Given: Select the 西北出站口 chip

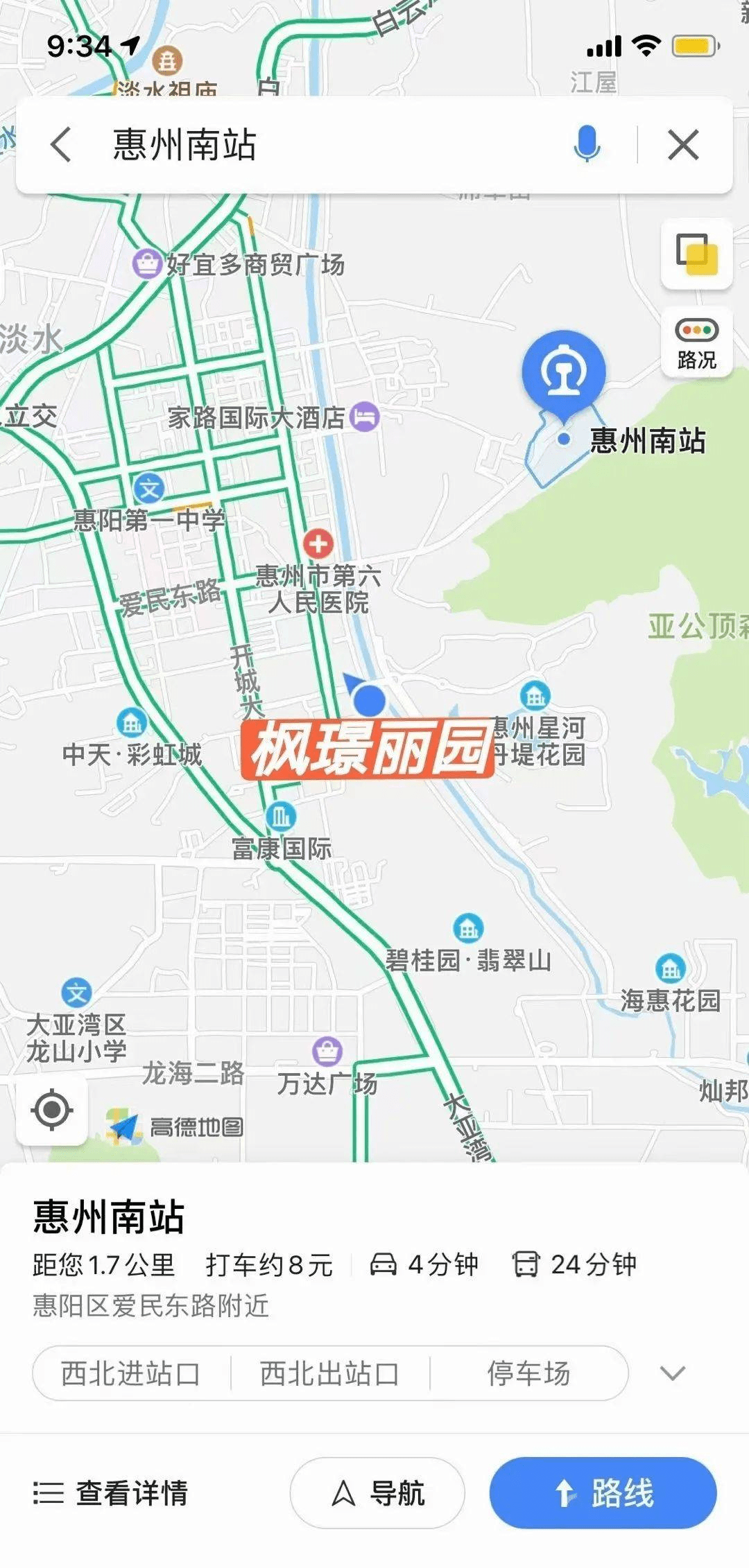Looking at the screenshot, I should coord(329,1373).
